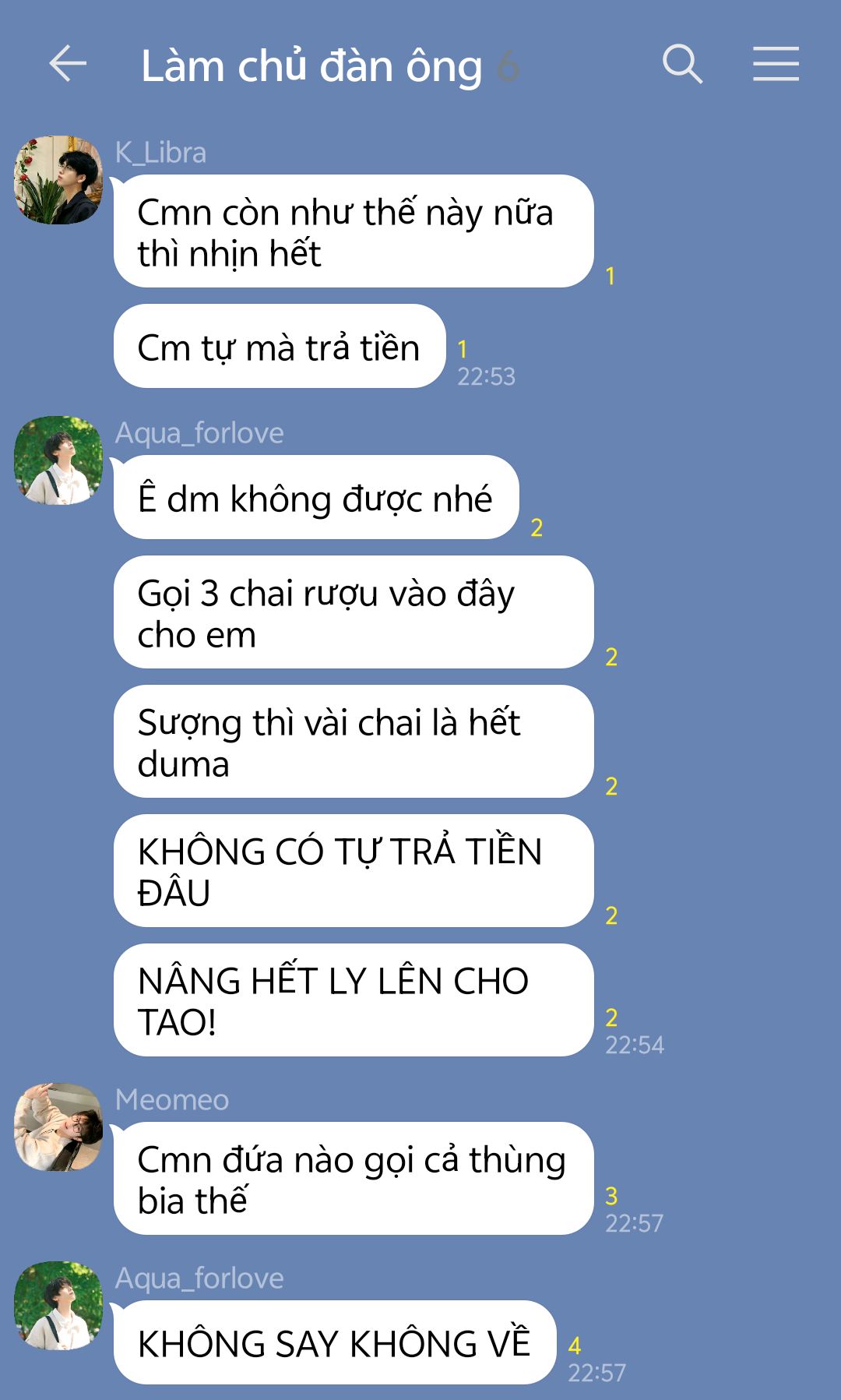Open Aqua_forlove's avatar beside KHÔNG SAY KHÔNG VỀ

58,1305
